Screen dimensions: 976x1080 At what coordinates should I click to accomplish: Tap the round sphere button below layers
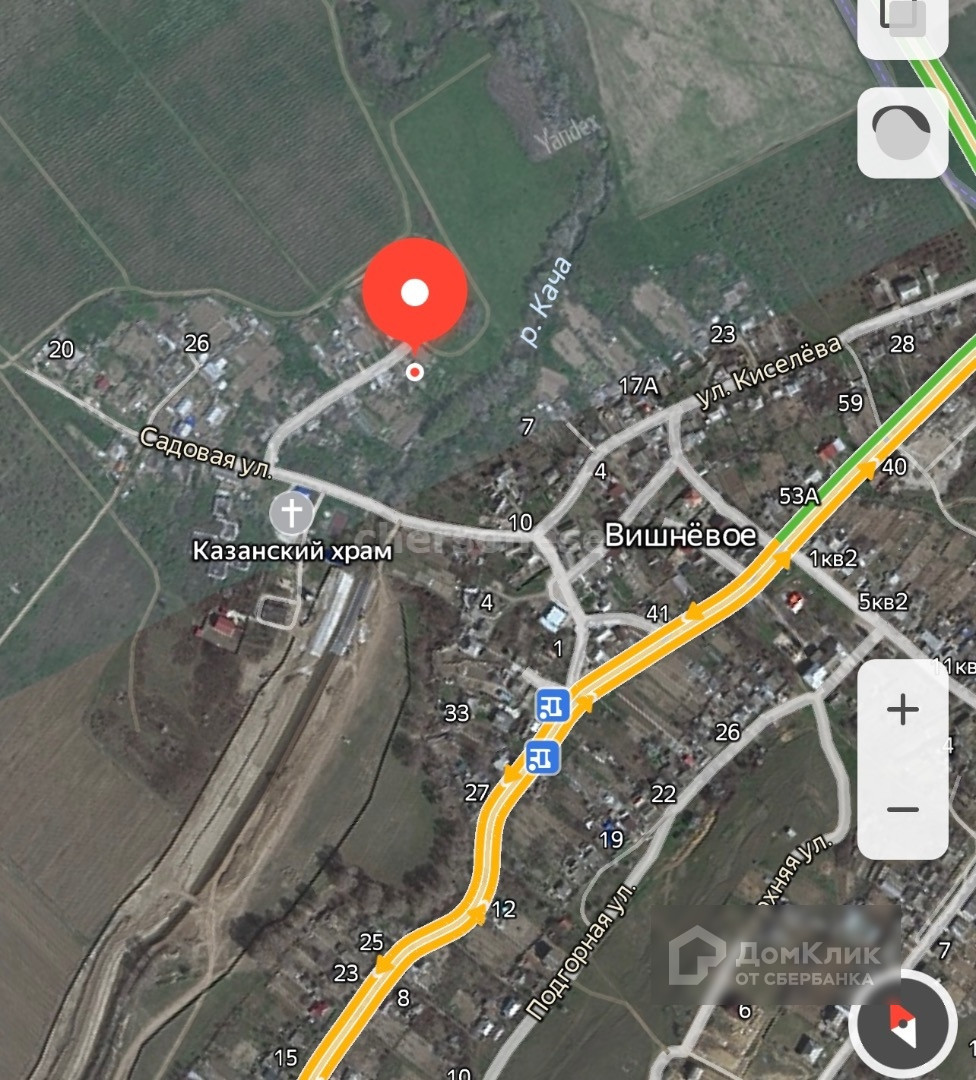coord(902,132)
